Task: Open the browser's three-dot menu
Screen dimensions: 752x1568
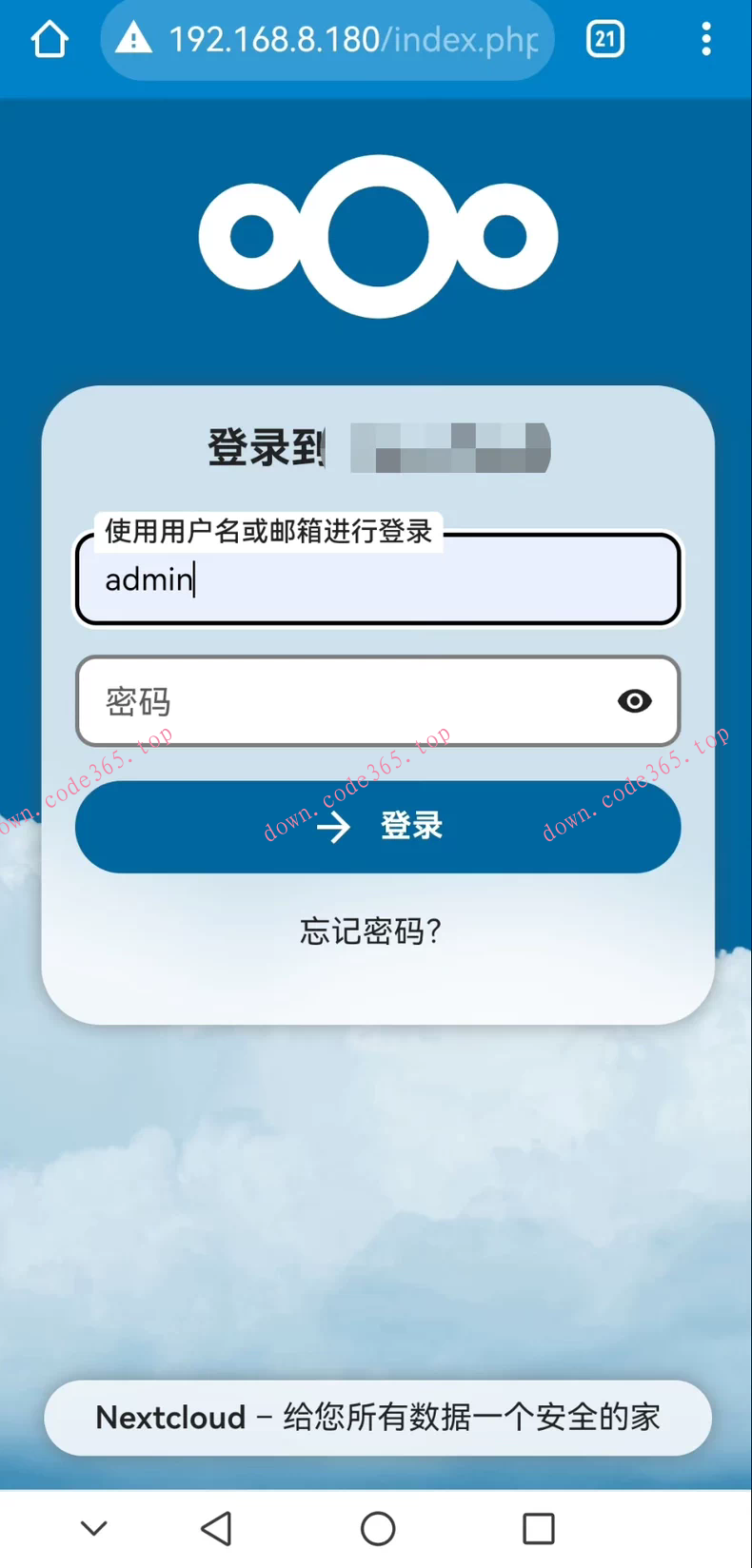Action: point(705,39)
